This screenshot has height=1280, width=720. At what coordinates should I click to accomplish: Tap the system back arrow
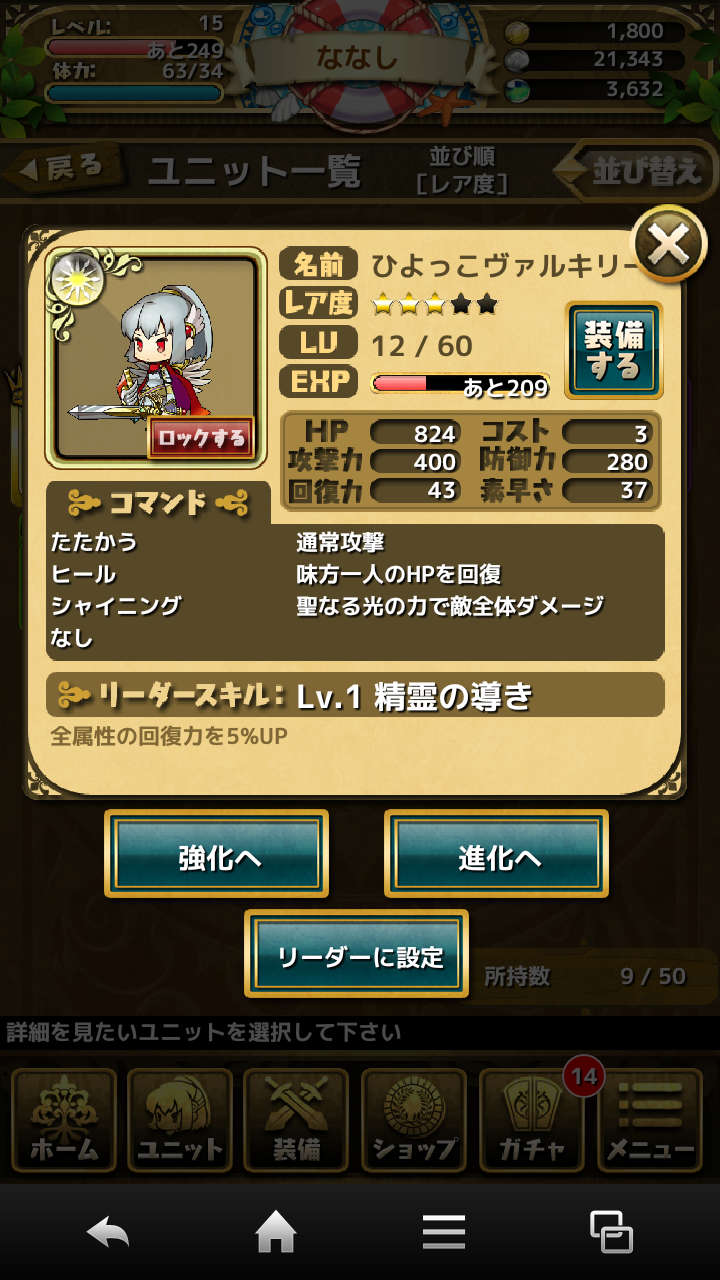109,1233
